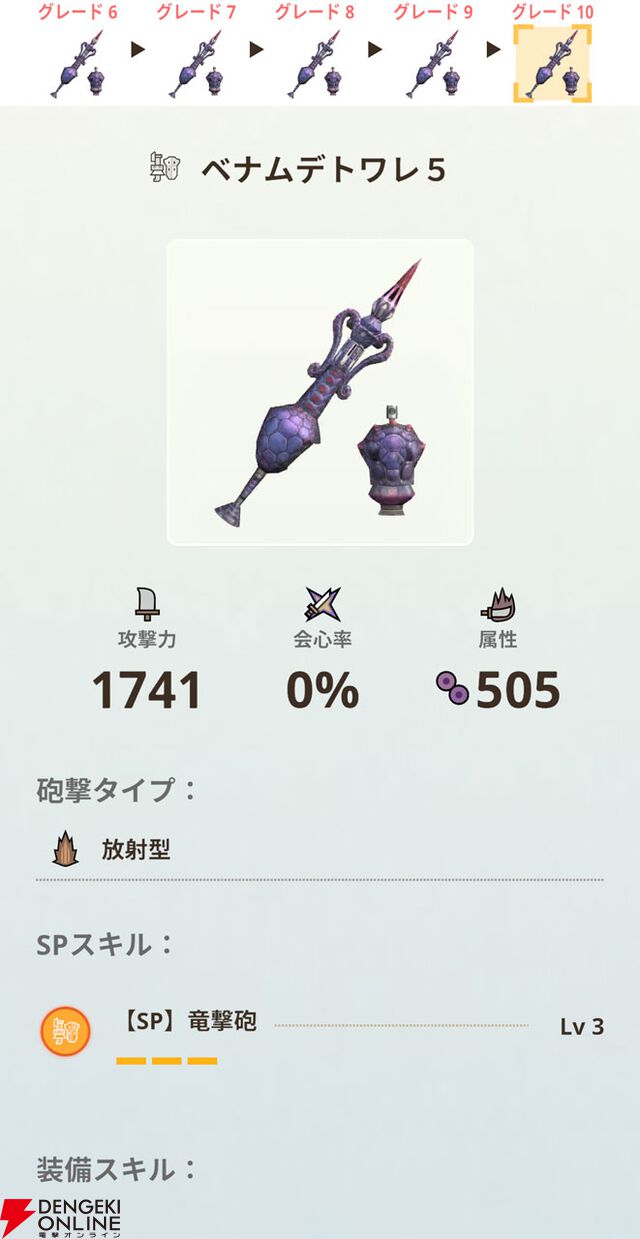Choose the グレード 9 weapon preview
Screen dimensions: 640x1239
(433, 64)
